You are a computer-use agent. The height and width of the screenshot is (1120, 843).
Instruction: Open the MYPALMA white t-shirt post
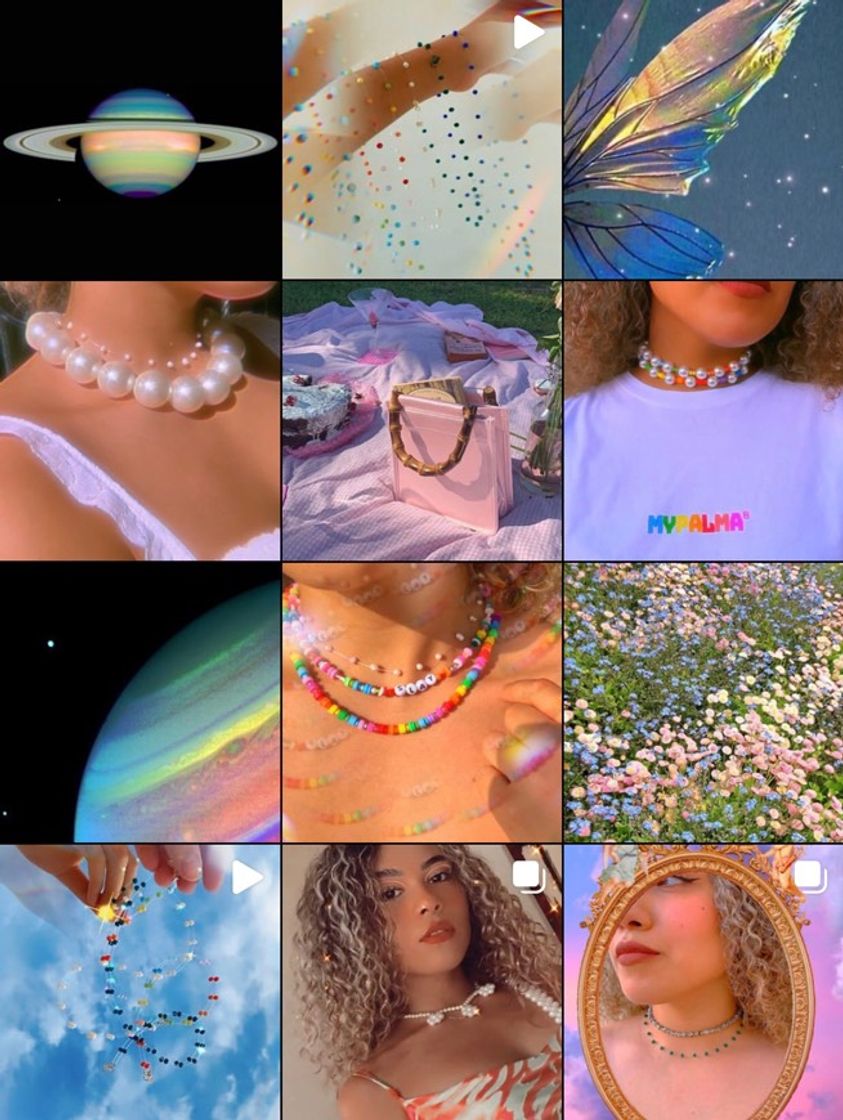coord(703,420)
